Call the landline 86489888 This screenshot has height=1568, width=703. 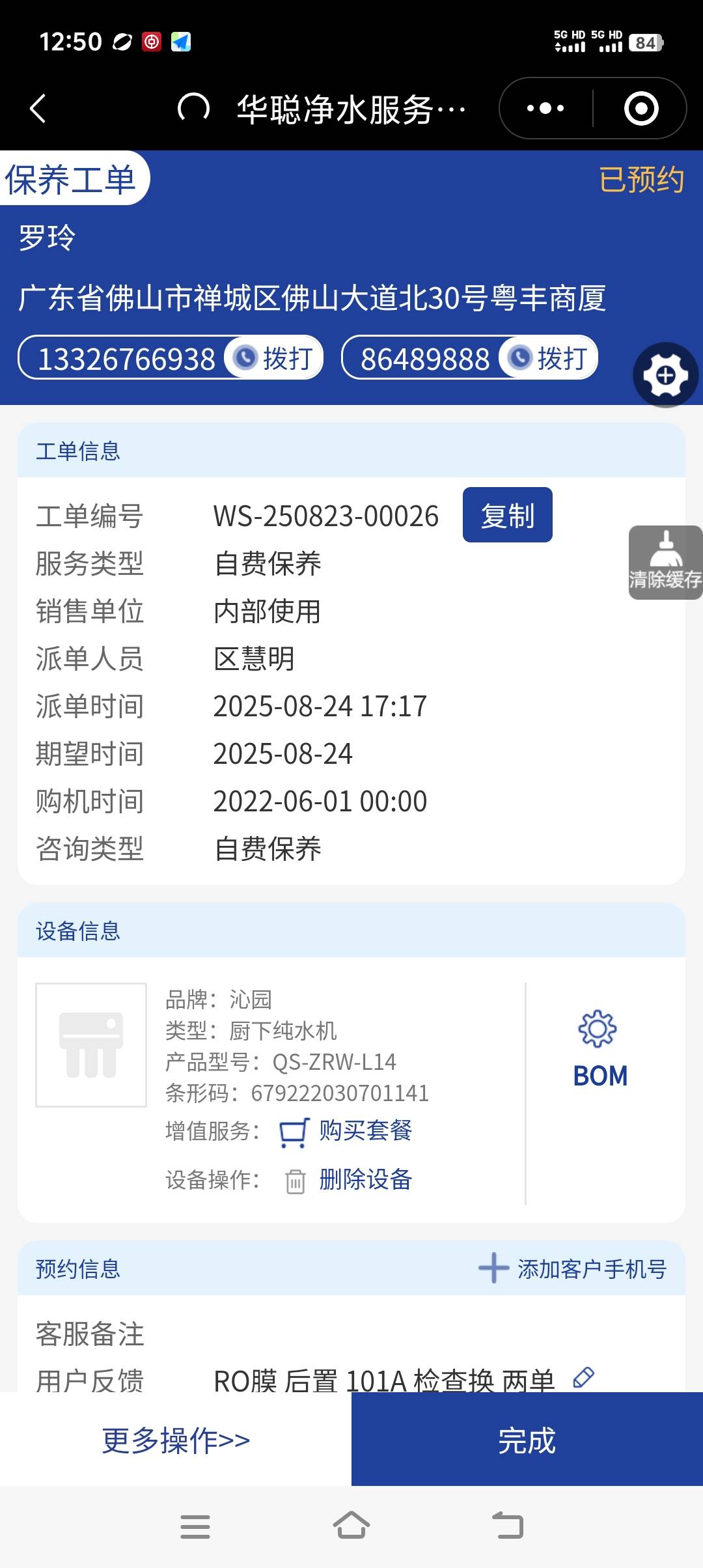click(548, 357)
